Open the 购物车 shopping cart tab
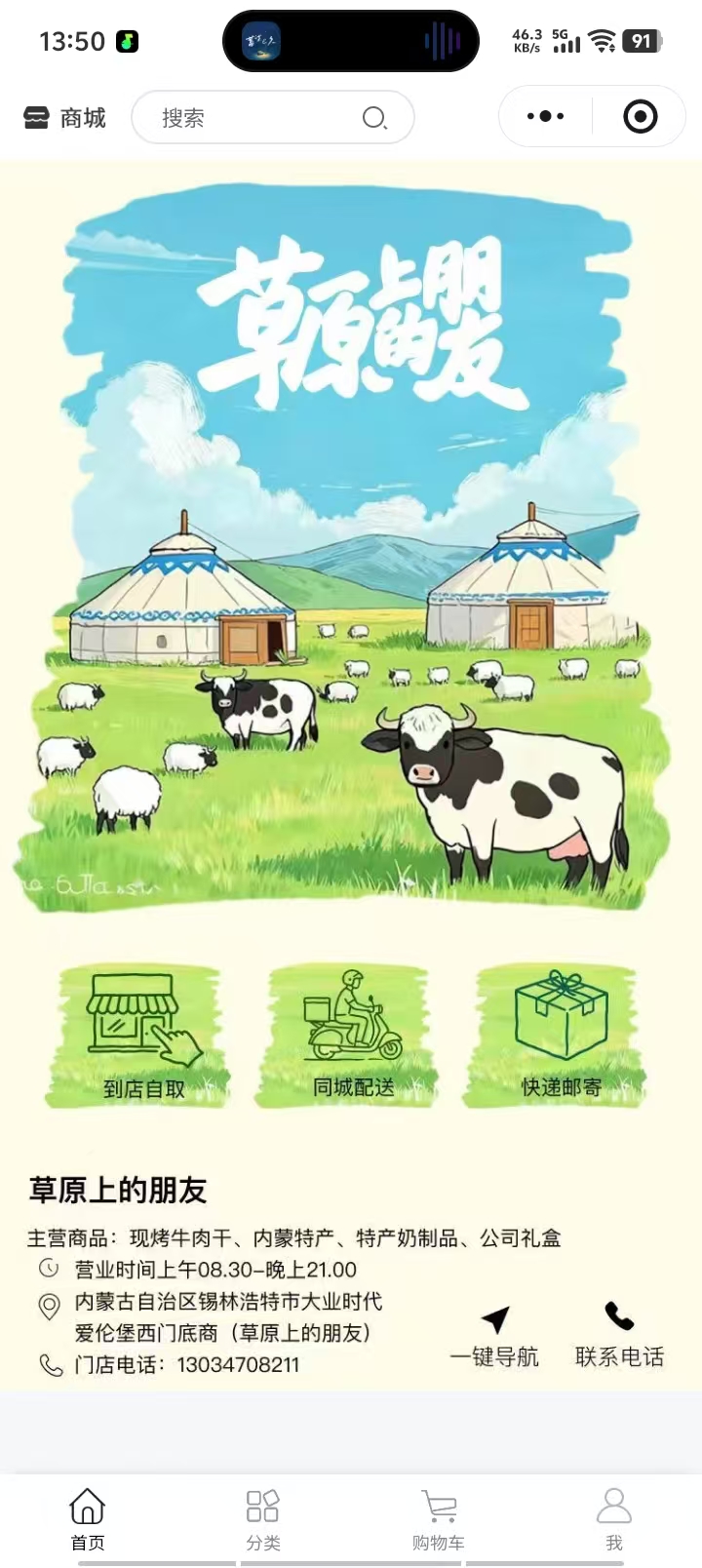The image size is (702, 1568). click(439, 1517)
